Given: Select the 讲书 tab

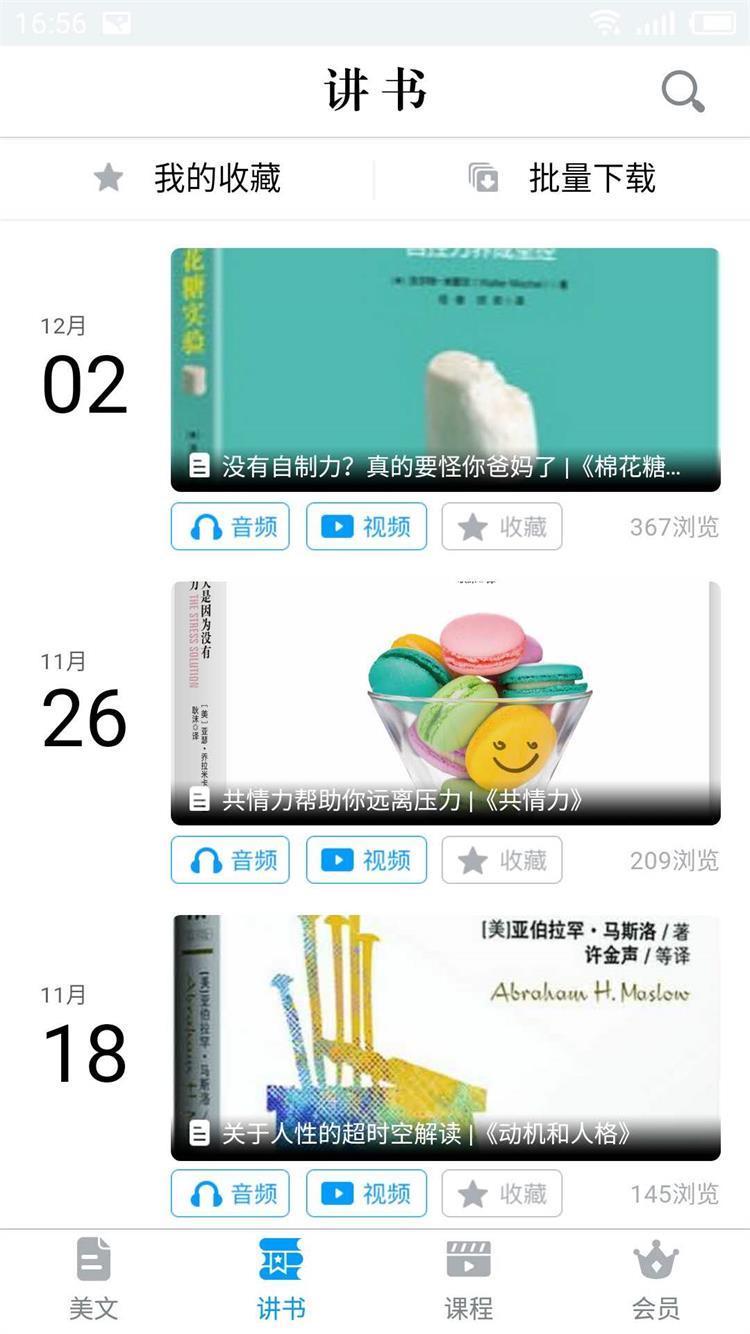Looking at the screenshot, I should tap(281, 1280).
